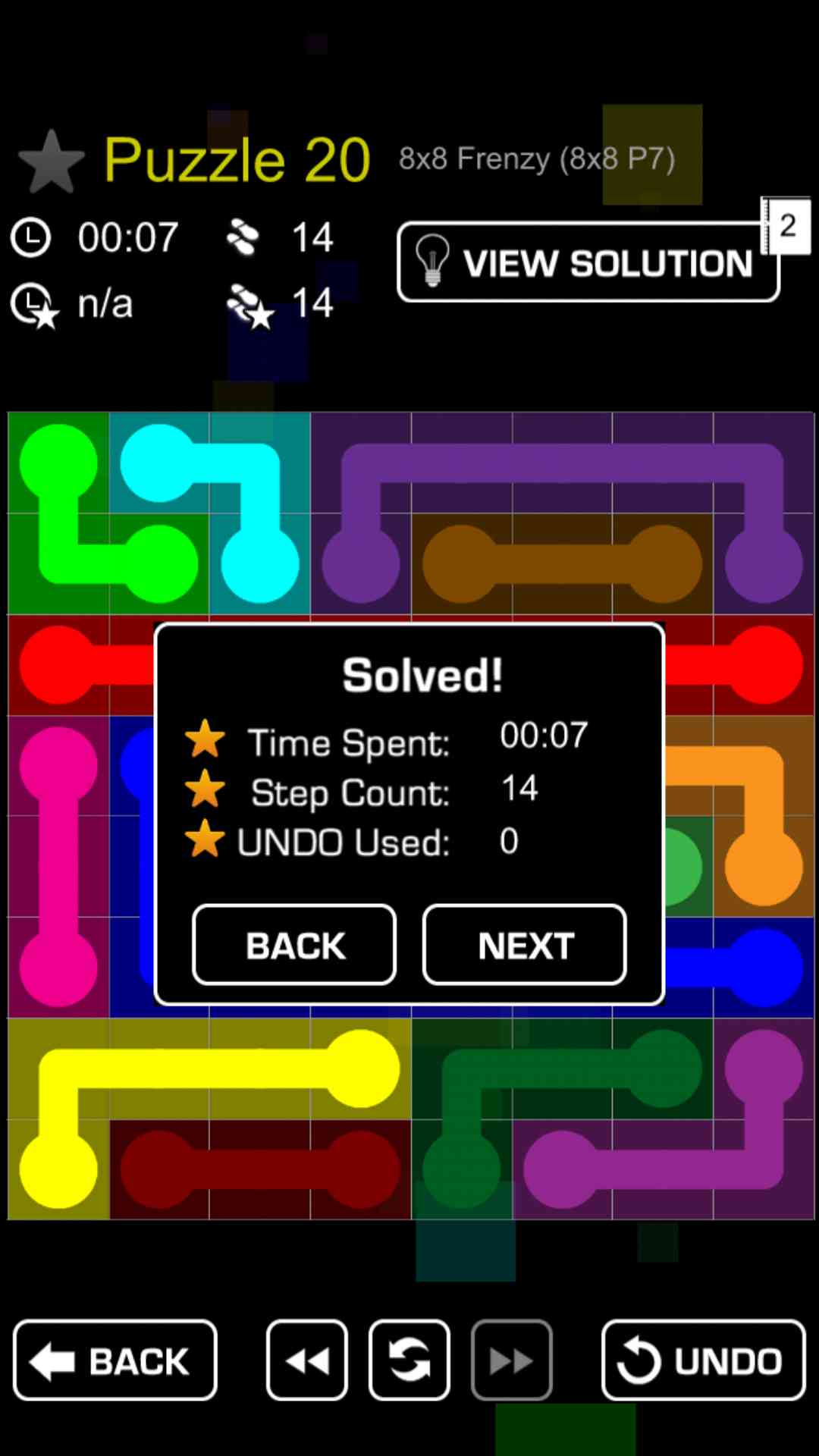Viewport: 819px width, 1456px height.
Task: Skip to next puzzle with fast-forward icon
Action: [511, 1360]
